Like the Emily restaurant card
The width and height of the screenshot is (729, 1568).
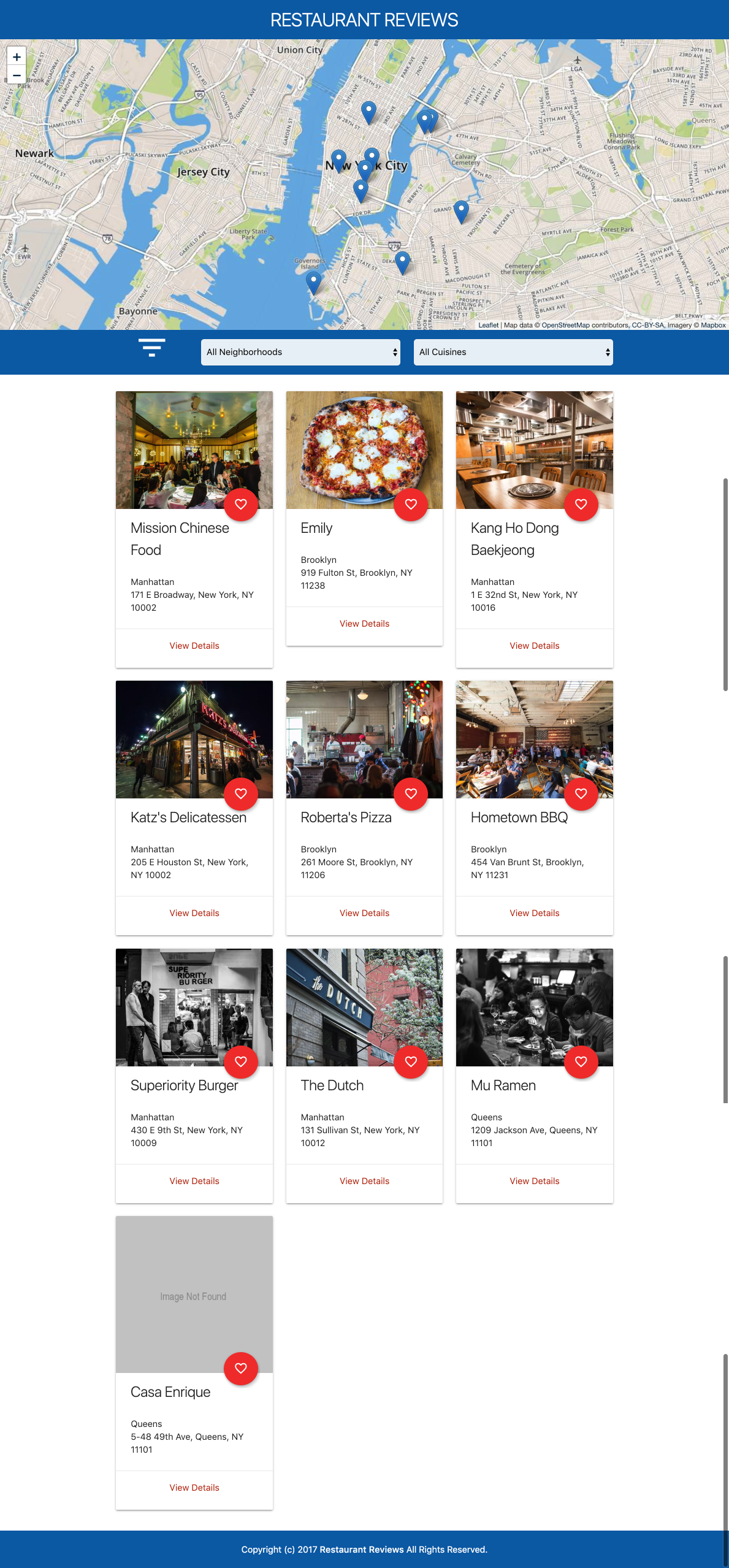(x=411, y=504)
